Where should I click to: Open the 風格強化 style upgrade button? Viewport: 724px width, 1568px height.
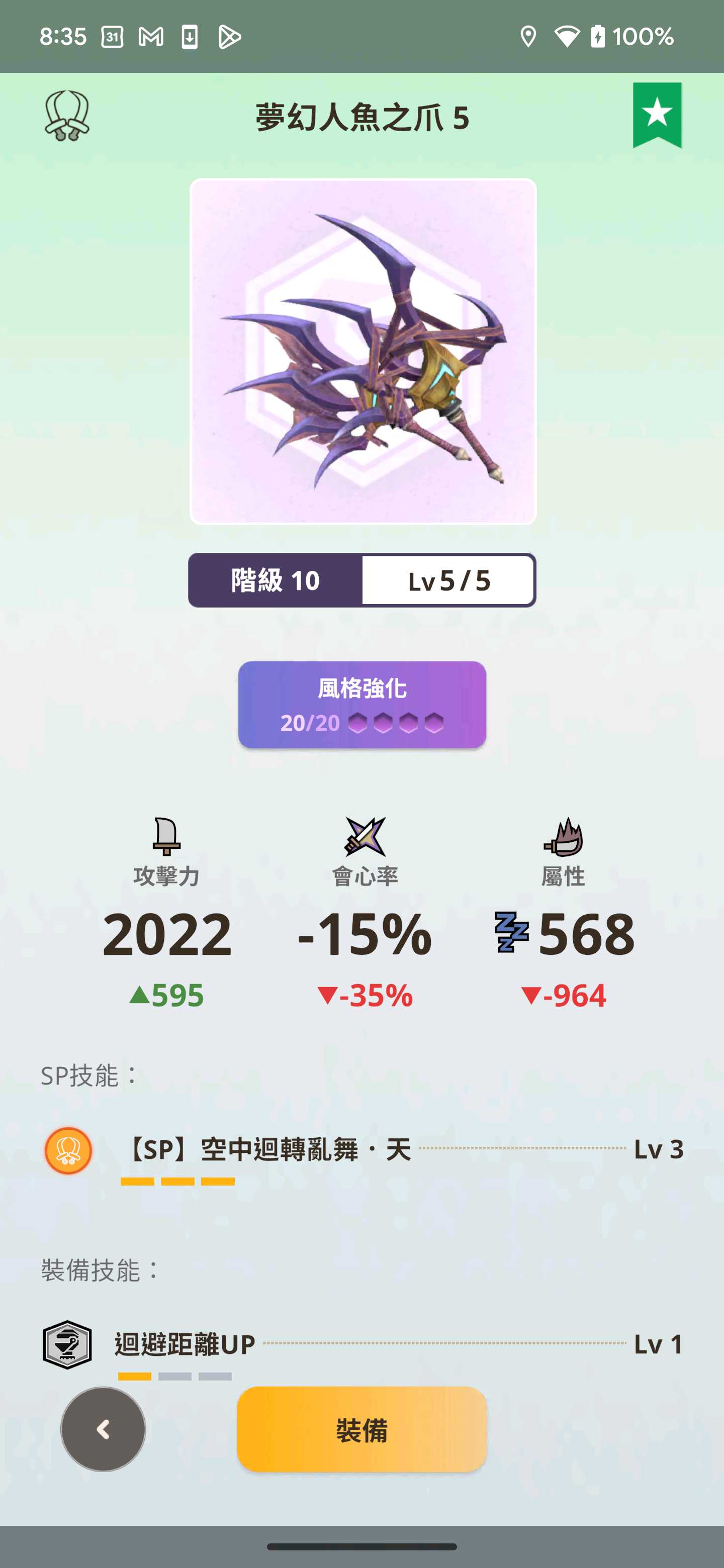363,704
